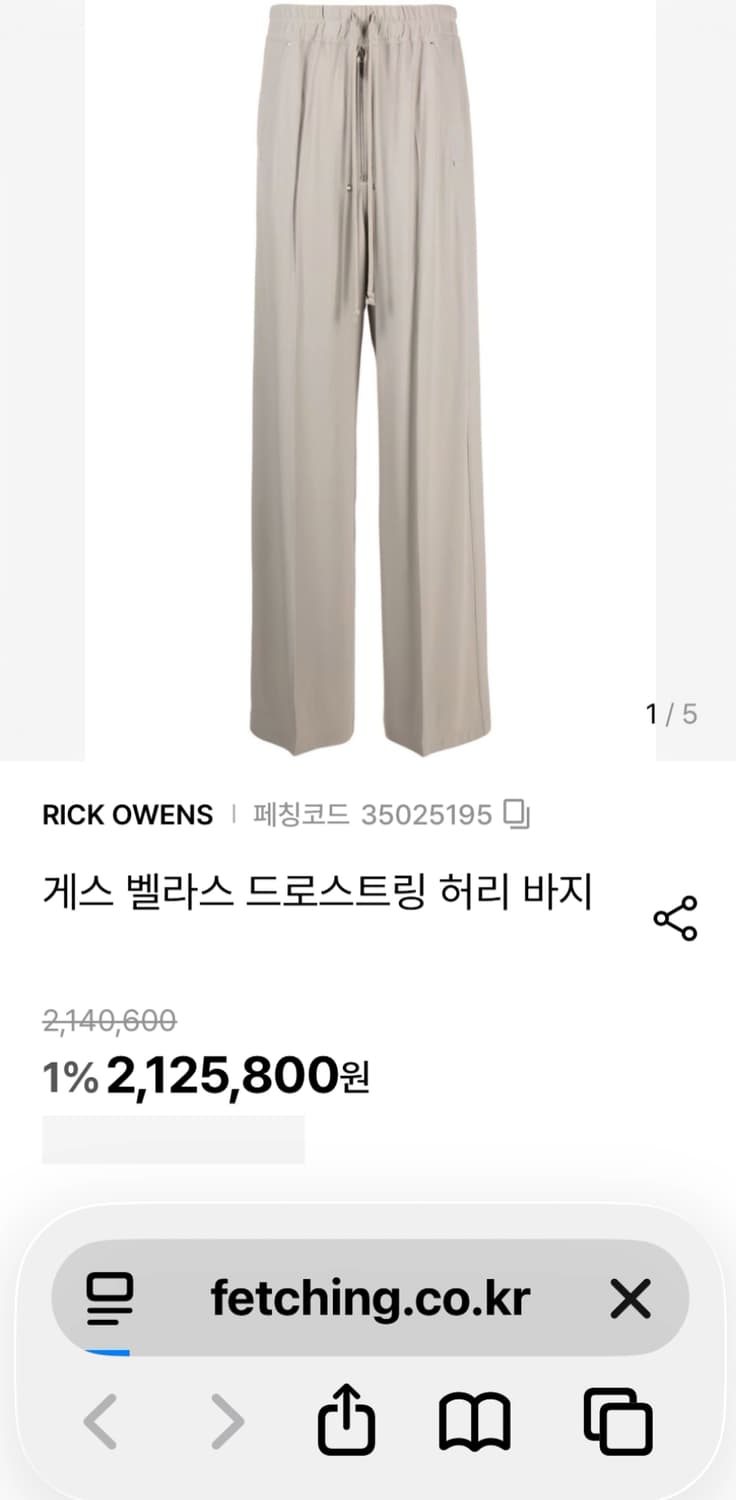Tap the fetching.co.kr address bar
This screenshot has width=736, height=1500.
(368, 1298)
